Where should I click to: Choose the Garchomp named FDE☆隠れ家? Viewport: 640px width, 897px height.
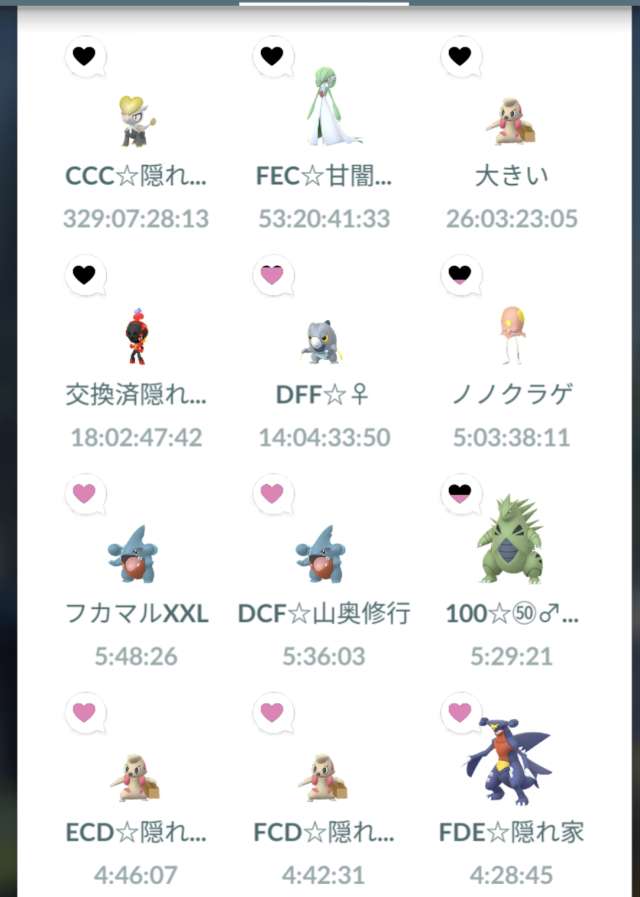pos(511,762)
